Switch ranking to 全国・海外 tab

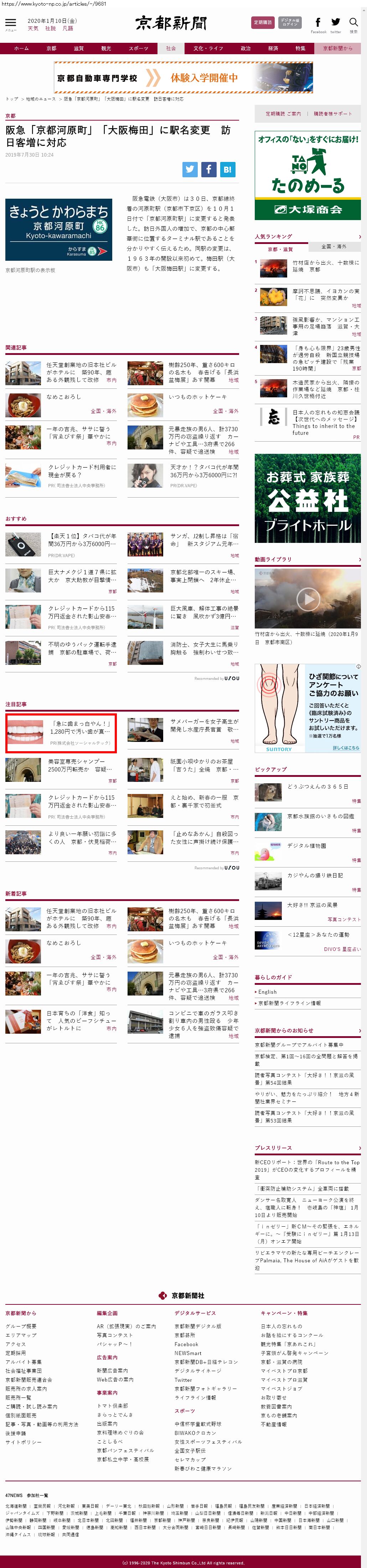click(x=334, y=246)
